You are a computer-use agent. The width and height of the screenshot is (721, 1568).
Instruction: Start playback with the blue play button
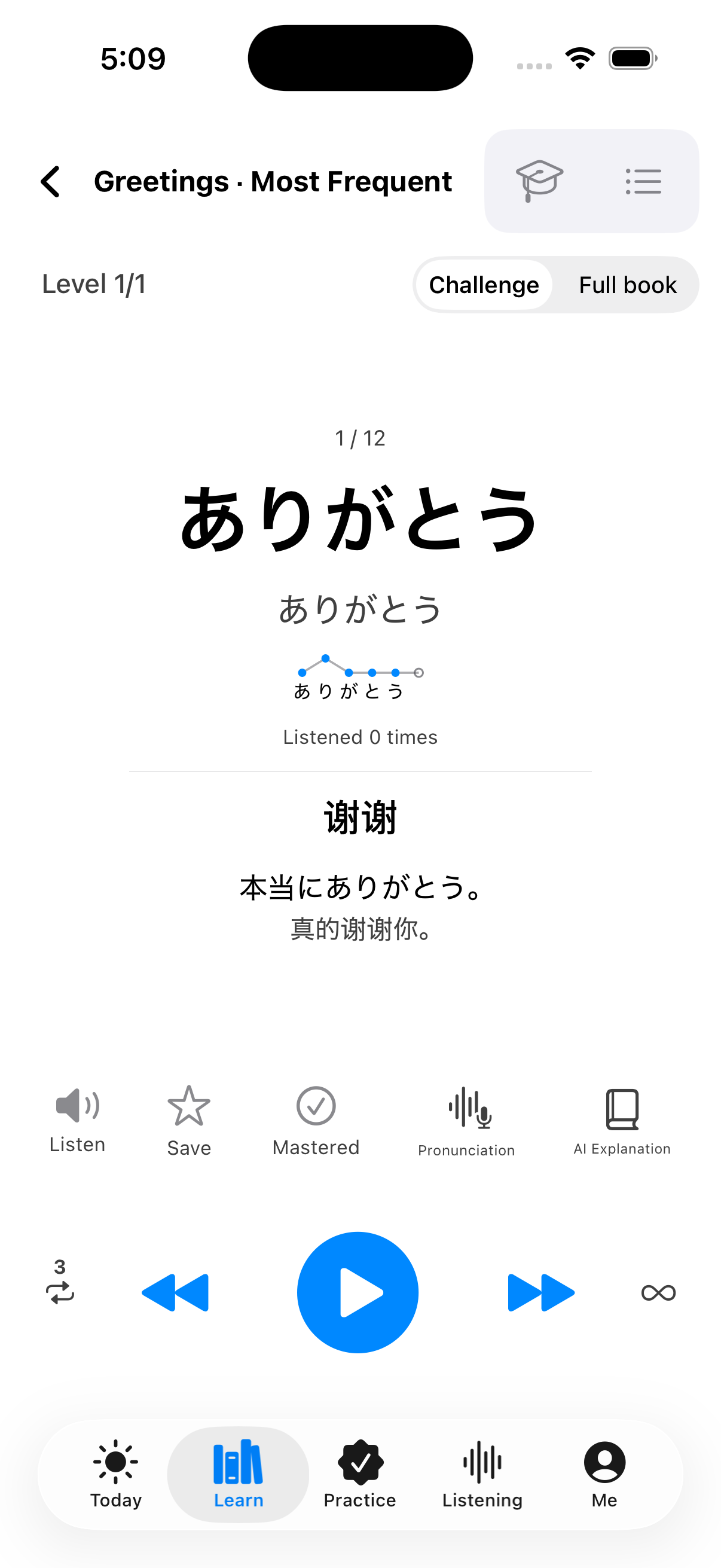pyautogui.click(x=358, y=1292)
